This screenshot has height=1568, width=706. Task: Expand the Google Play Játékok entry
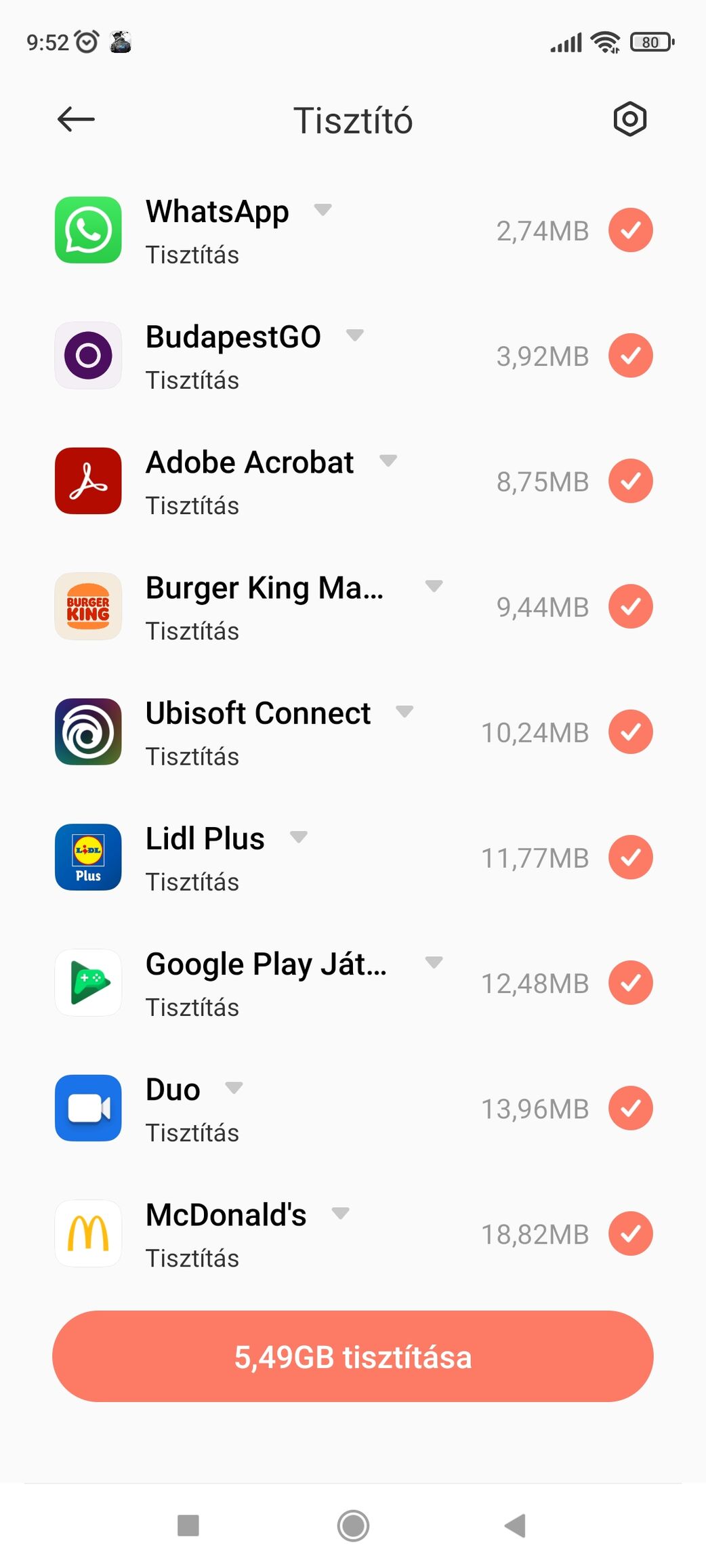[x=434, y=962]
